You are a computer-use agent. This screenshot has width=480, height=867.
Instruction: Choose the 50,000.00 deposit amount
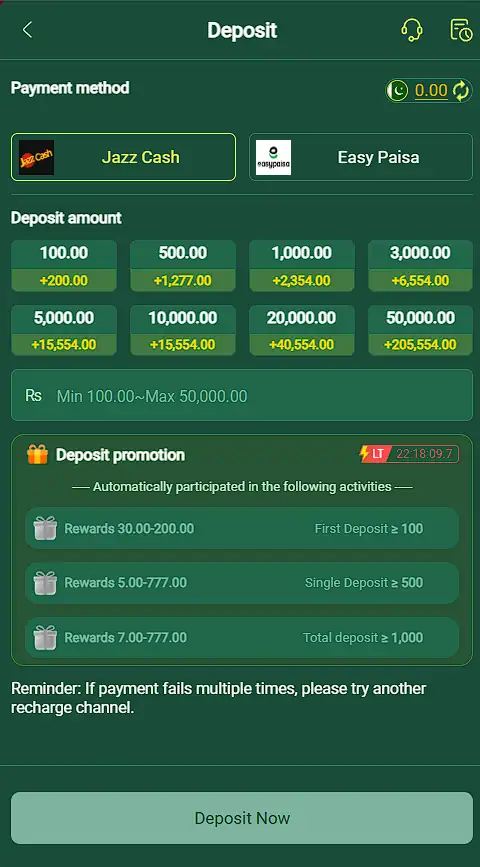[x=421, y=330]
